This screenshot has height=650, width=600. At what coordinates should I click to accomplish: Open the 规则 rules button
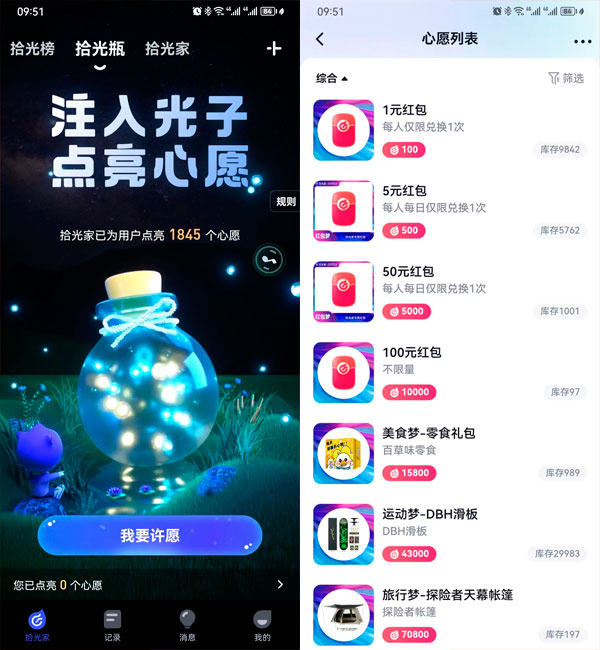285,201
